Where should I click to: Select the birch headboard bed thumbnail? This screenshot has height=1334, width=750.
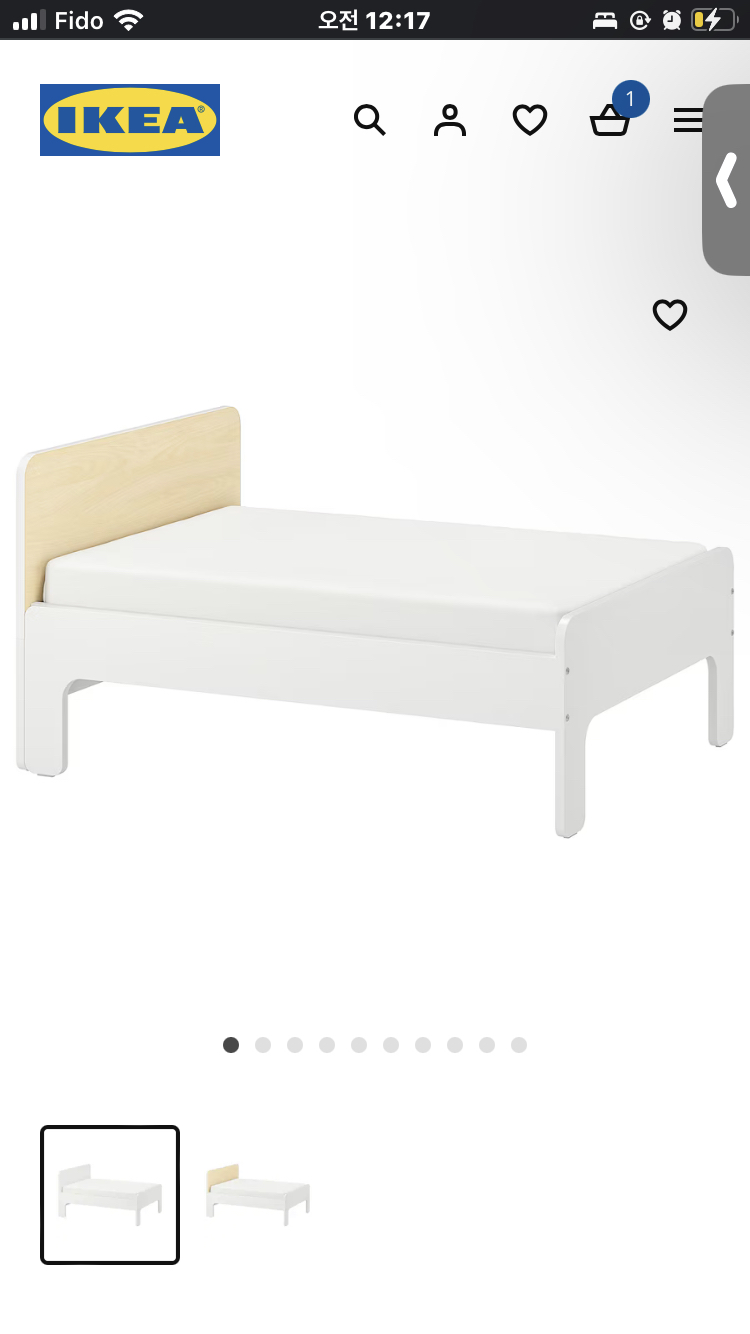pos(258,1195)
